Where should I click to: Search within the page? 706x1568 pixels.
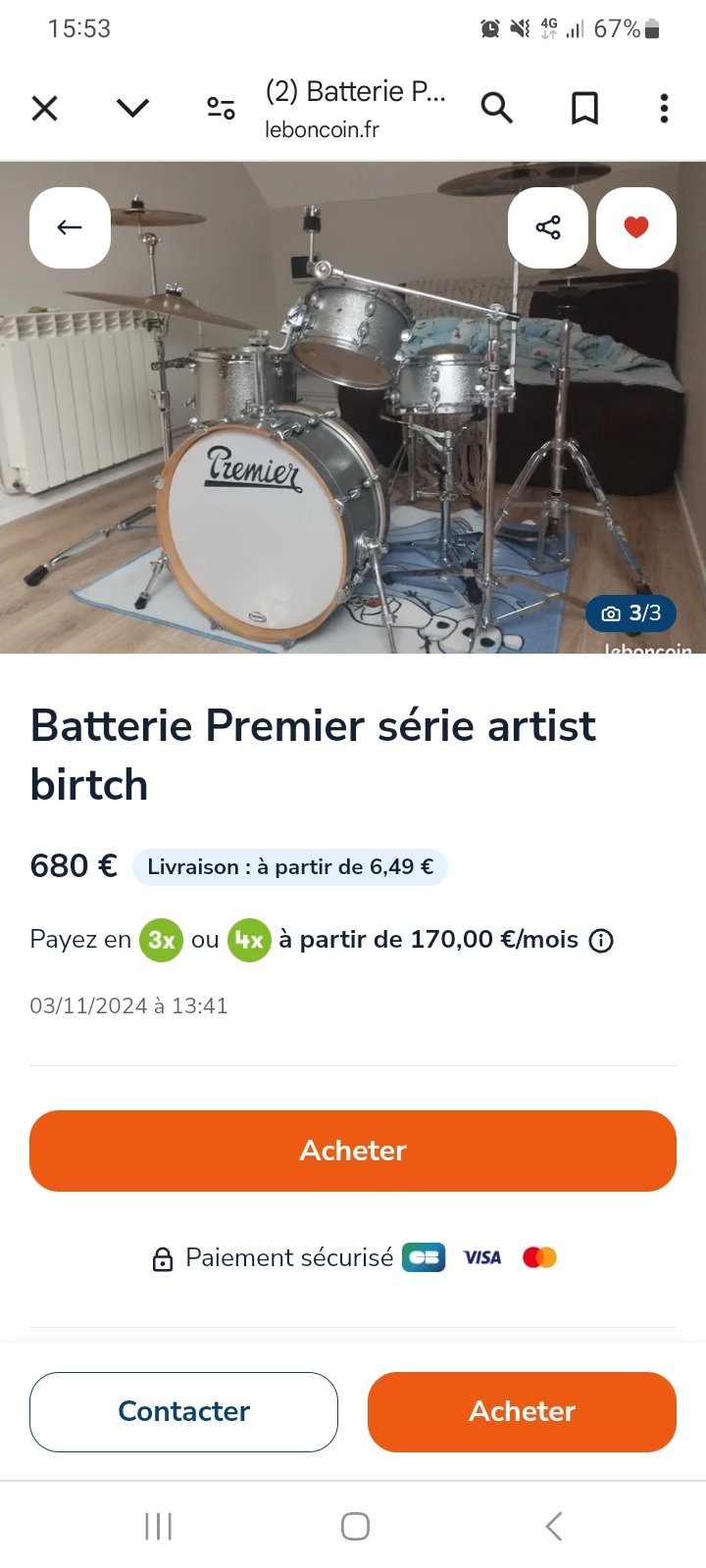point(497,108)
